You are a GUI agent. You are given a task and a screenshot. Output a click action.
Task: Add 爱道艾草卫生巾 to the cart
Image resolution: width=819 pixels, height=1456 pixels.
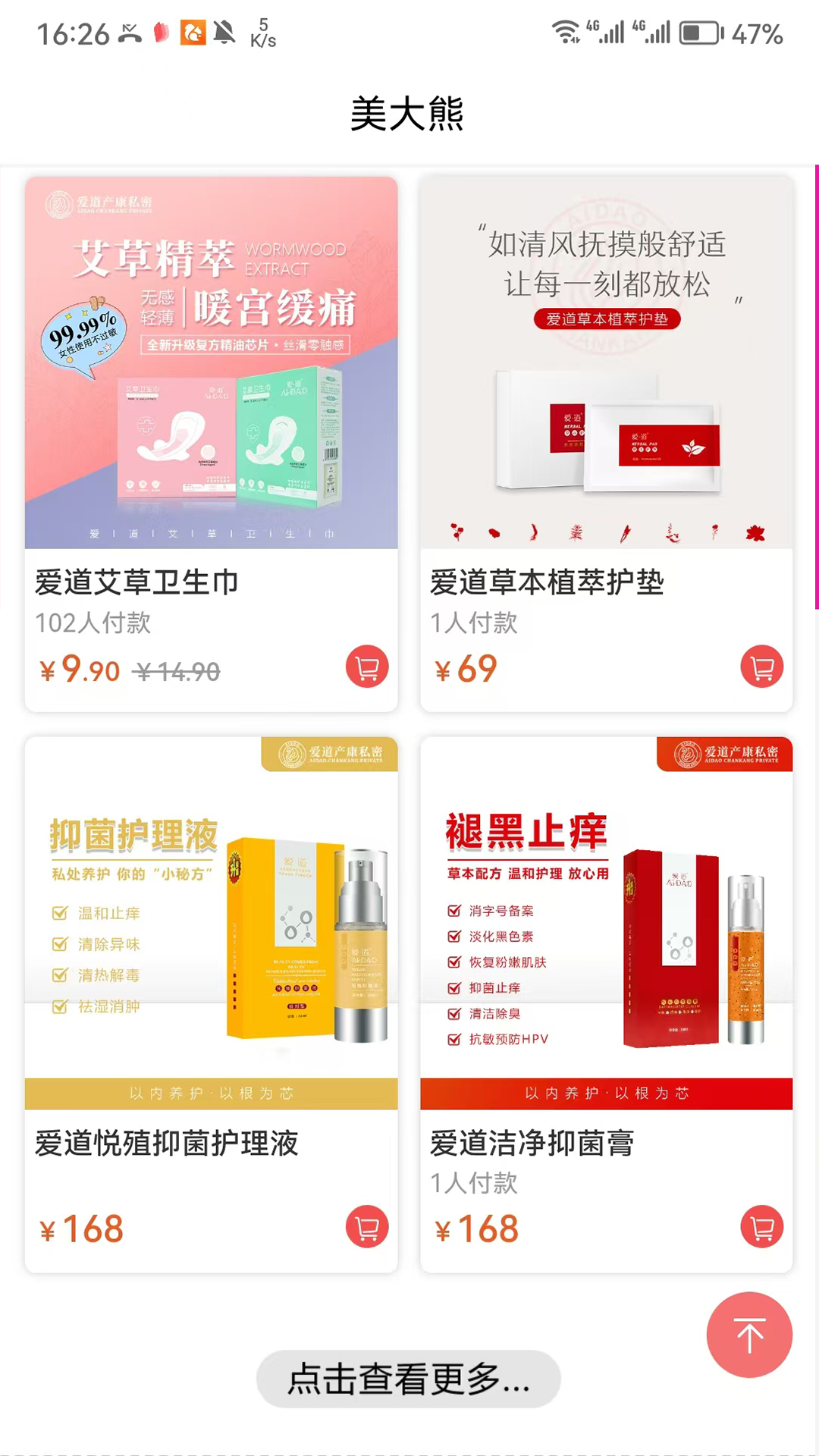point(367,667)
